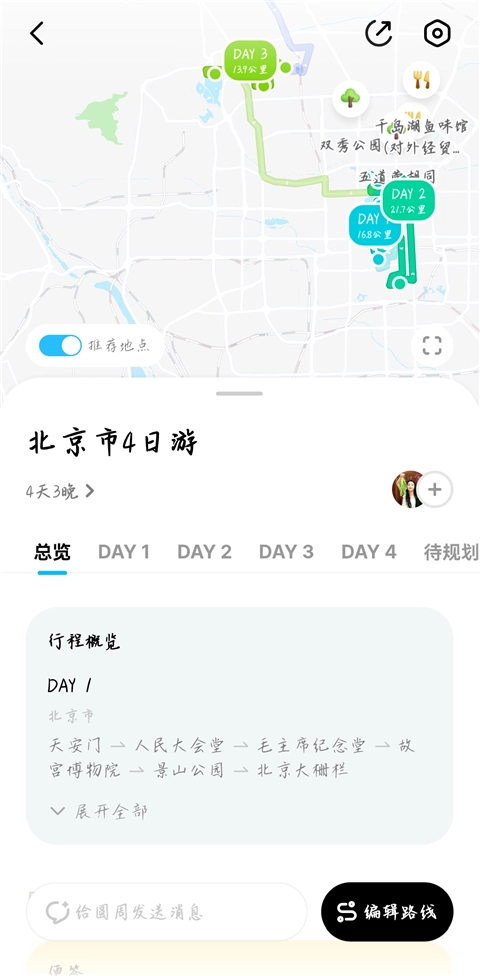This screenshot has width=480, height=976.
Task: Tap the 编辑路线 edit route button
Action: pyautogui.click(x=387, y=912)
